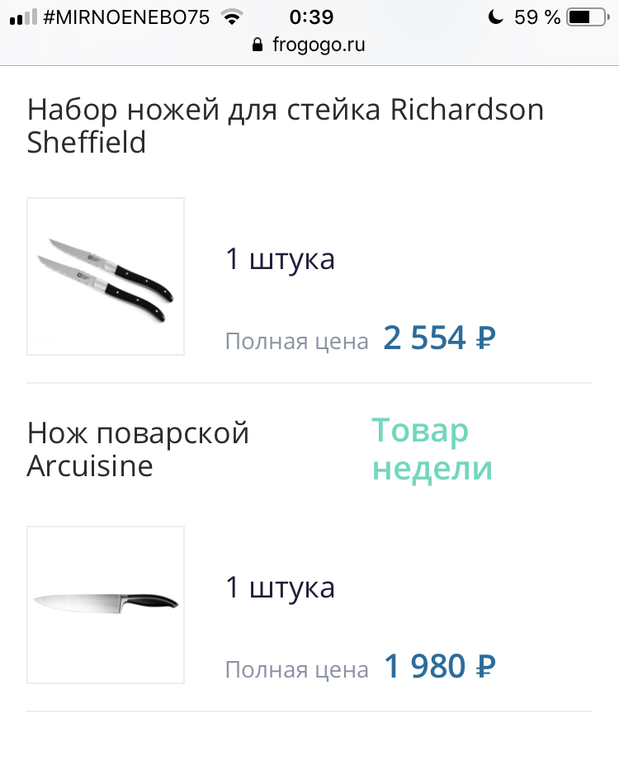Tap the frogogo.ru address bar

[309, 45]
